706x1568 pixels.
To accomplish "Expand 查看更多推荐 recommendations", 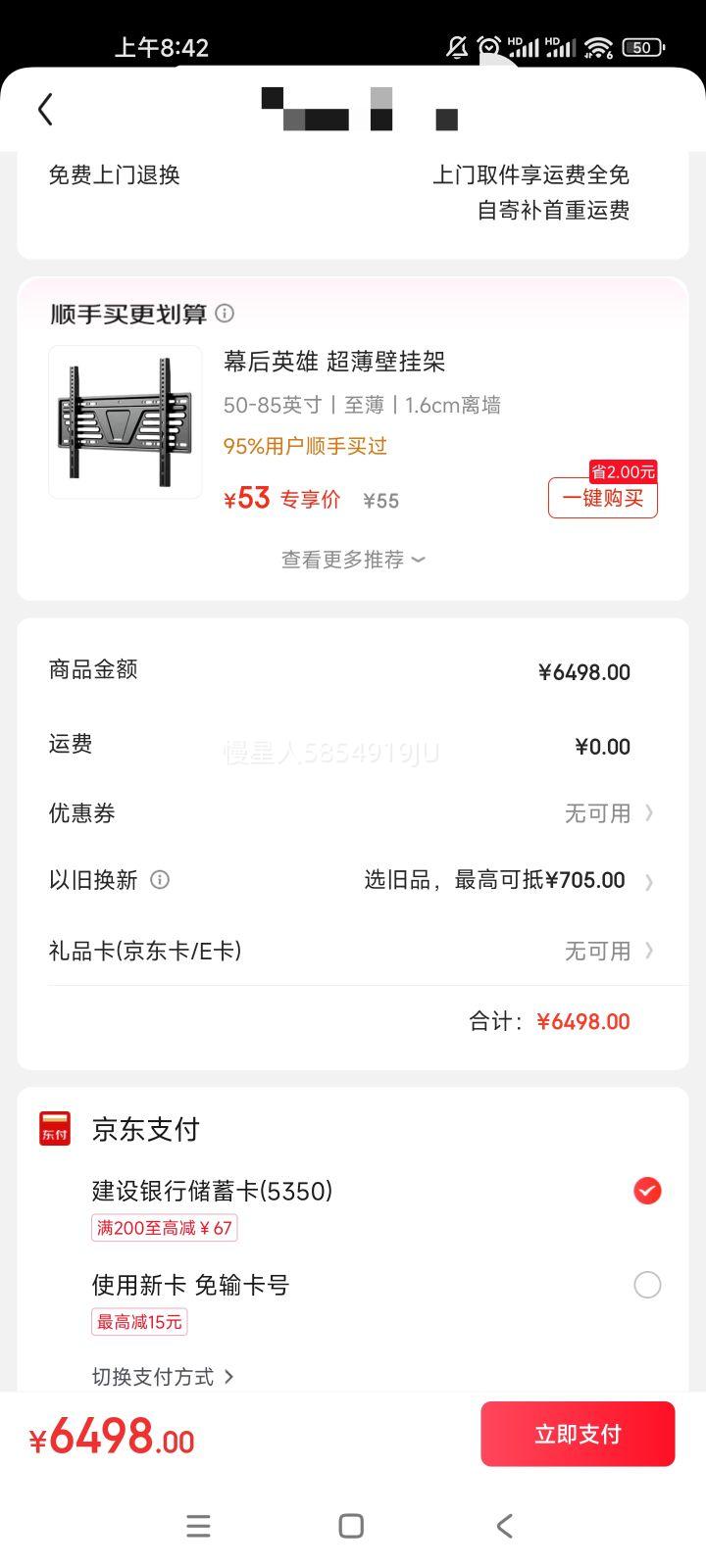I will [x=353, y=560].
